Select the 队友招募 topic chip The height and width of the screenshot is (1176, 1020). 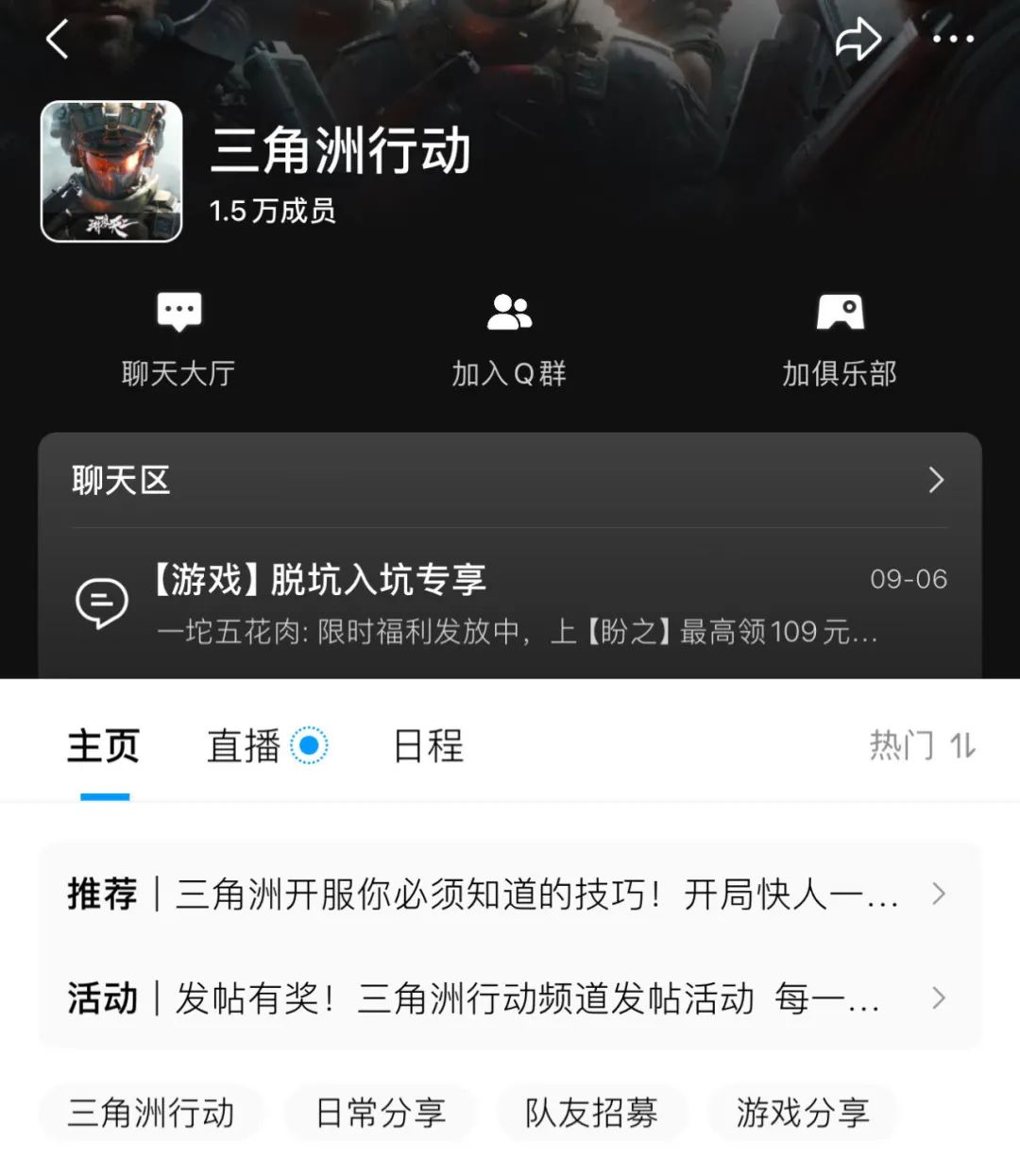(591, 1113)
